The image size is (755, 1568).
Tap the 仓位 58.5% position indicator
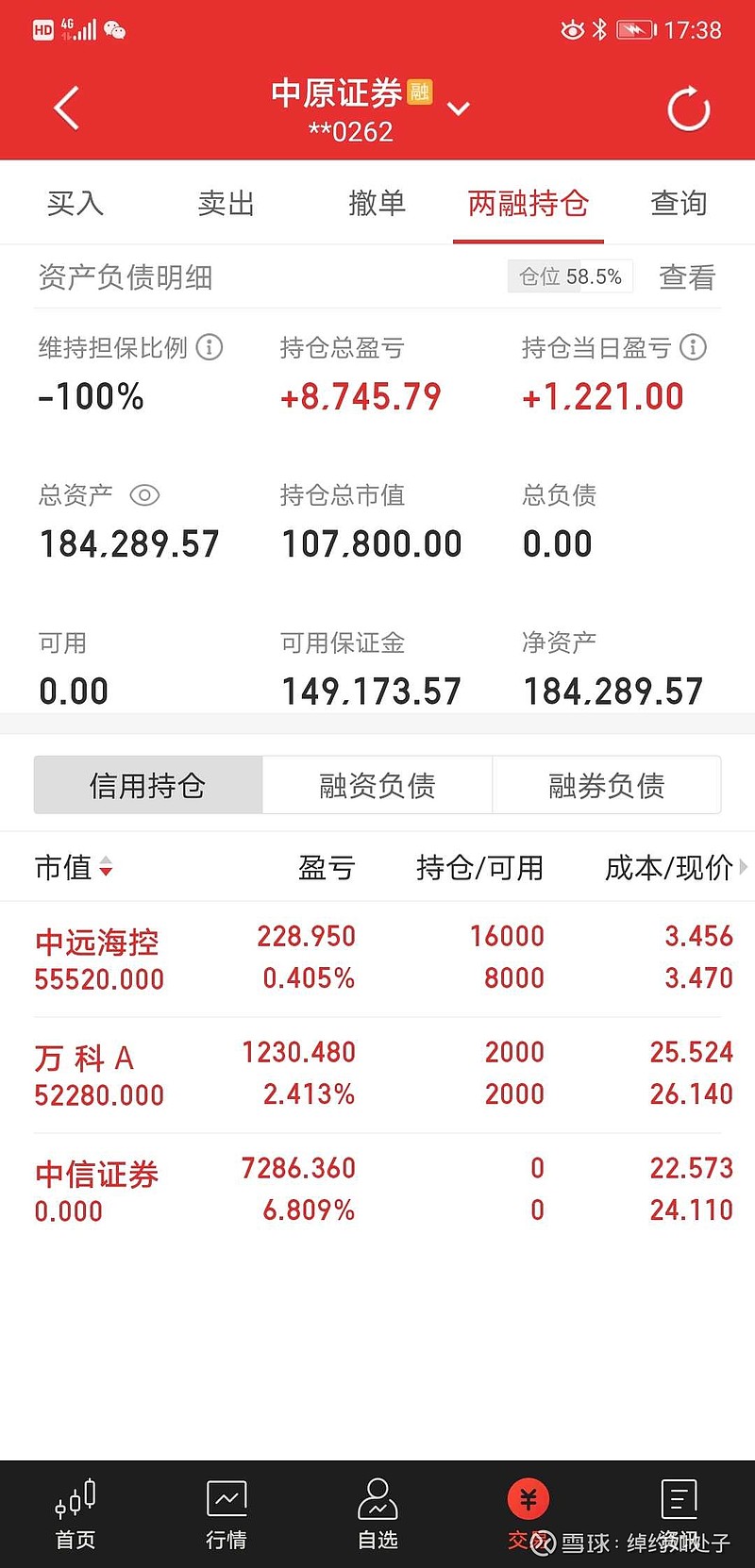coord(570,276)
